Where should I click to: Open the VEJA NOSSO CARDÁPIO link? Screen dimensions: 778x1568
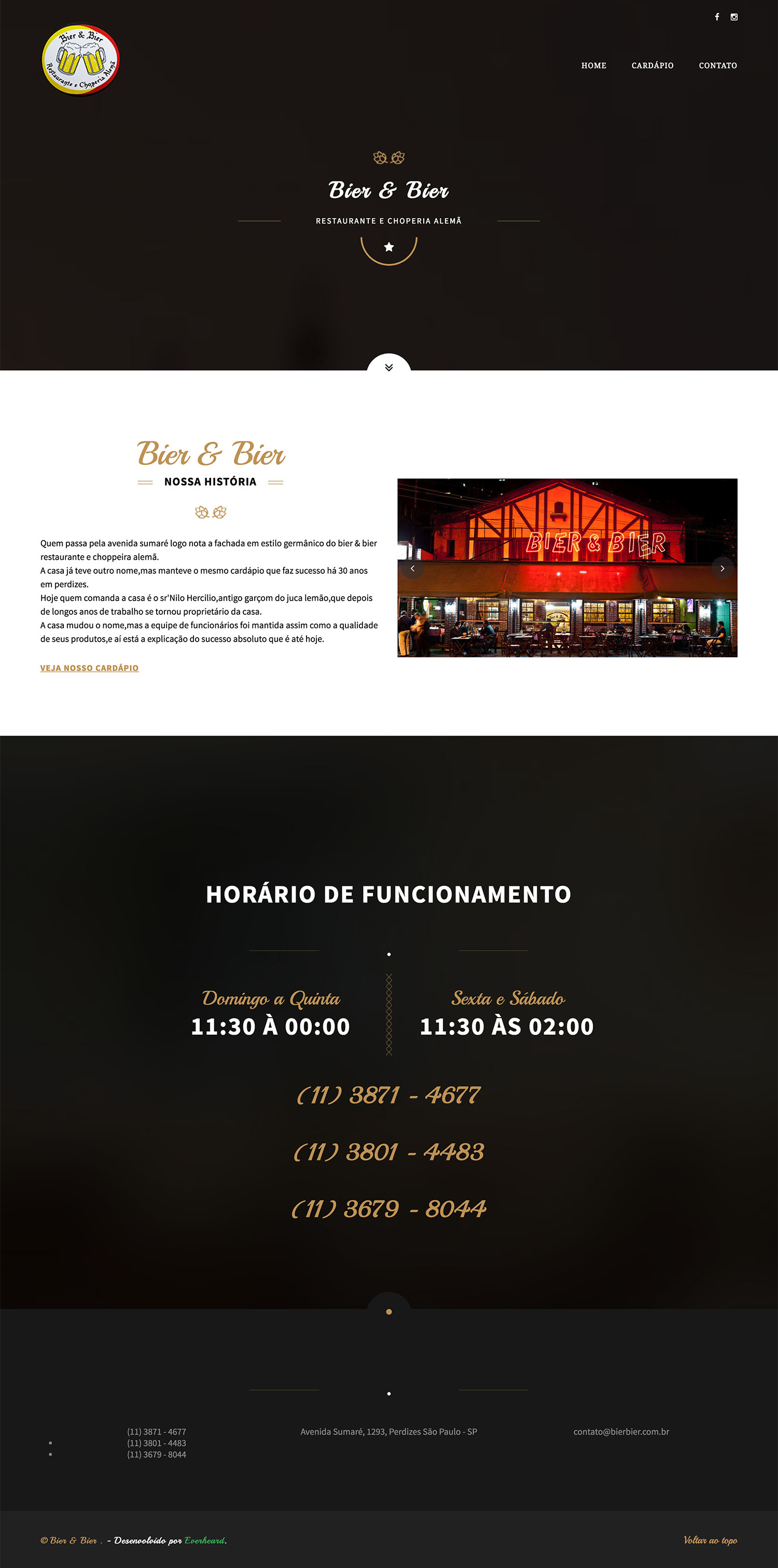click(90, 668)
